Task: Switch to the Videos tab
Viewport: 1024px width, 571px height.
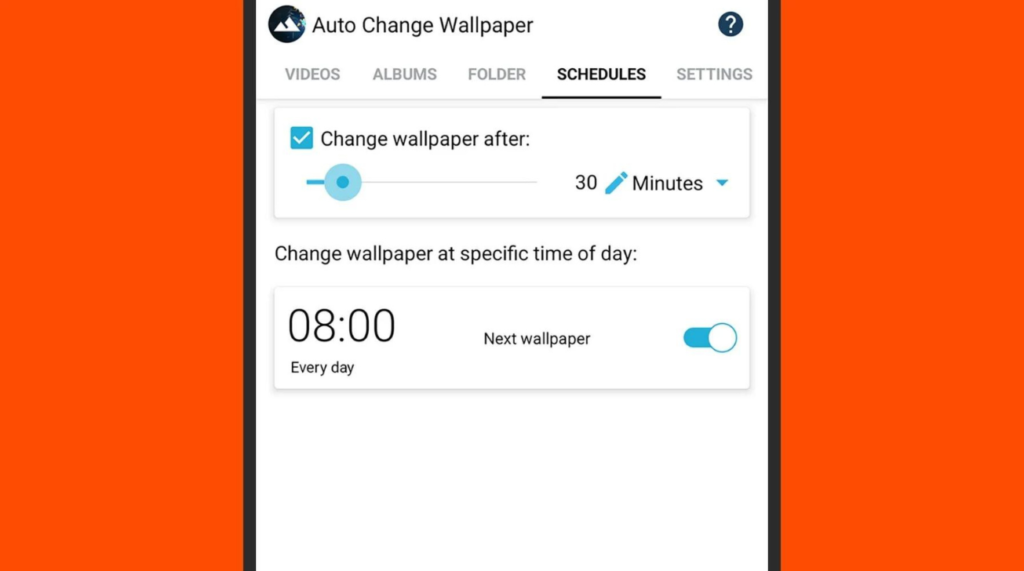Action: [x=312, y=74]
